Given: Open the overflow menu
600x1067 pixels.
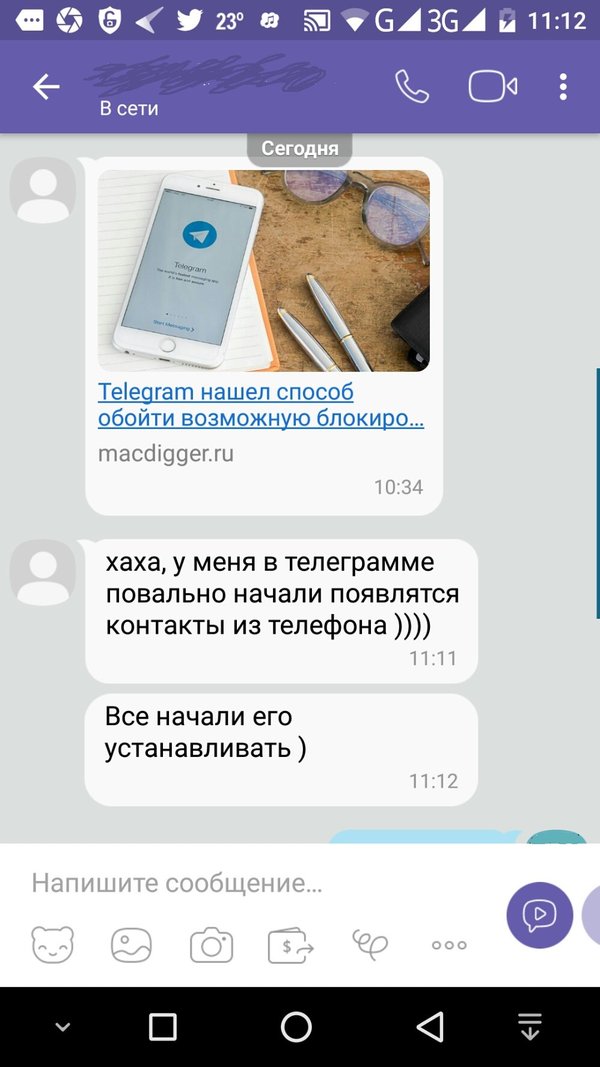Looking at the screenshot, I should (563, 87).
